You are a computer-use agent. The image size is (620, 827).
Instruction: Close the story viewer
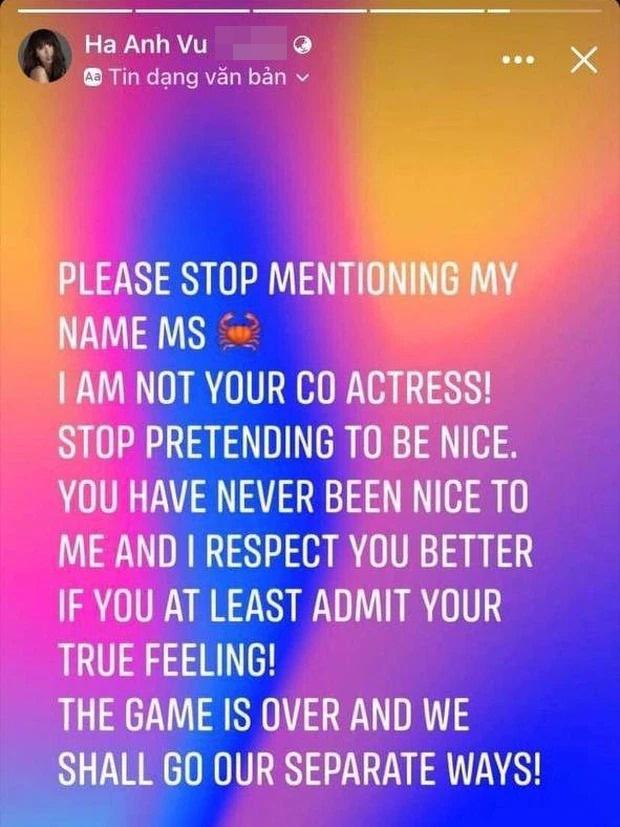click(x=583, y=60)
